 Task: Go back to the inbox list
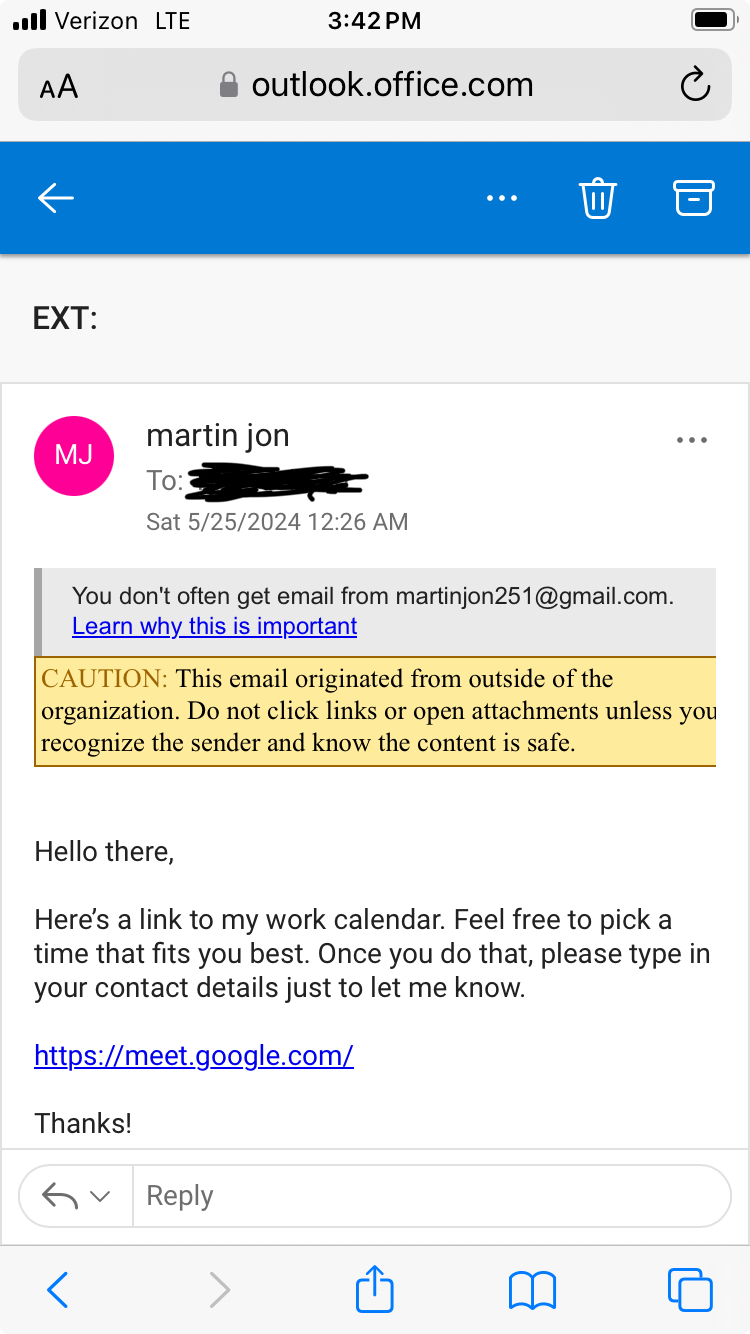tap(56, 198)
